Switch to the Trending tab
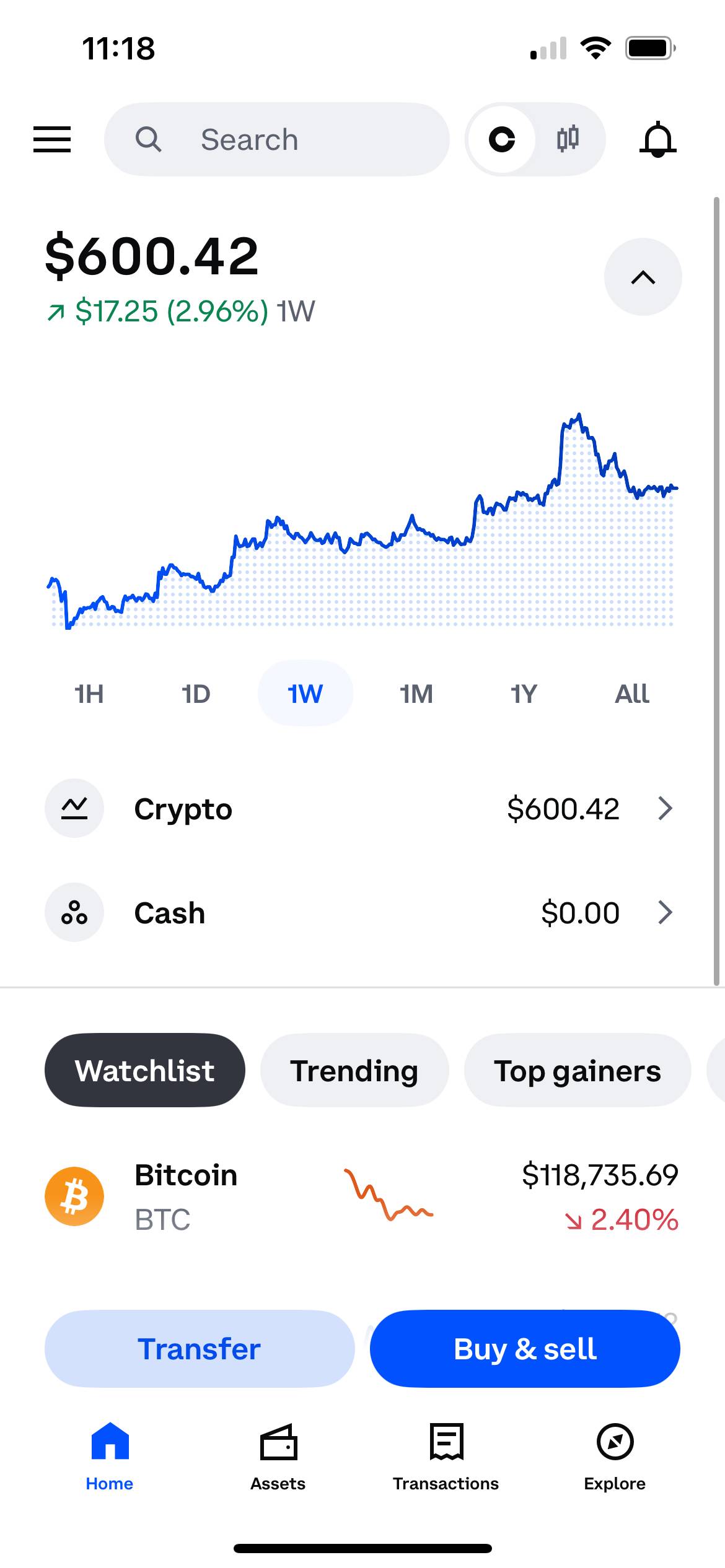Screen dimensions: 725x1568 [354, 1069]
